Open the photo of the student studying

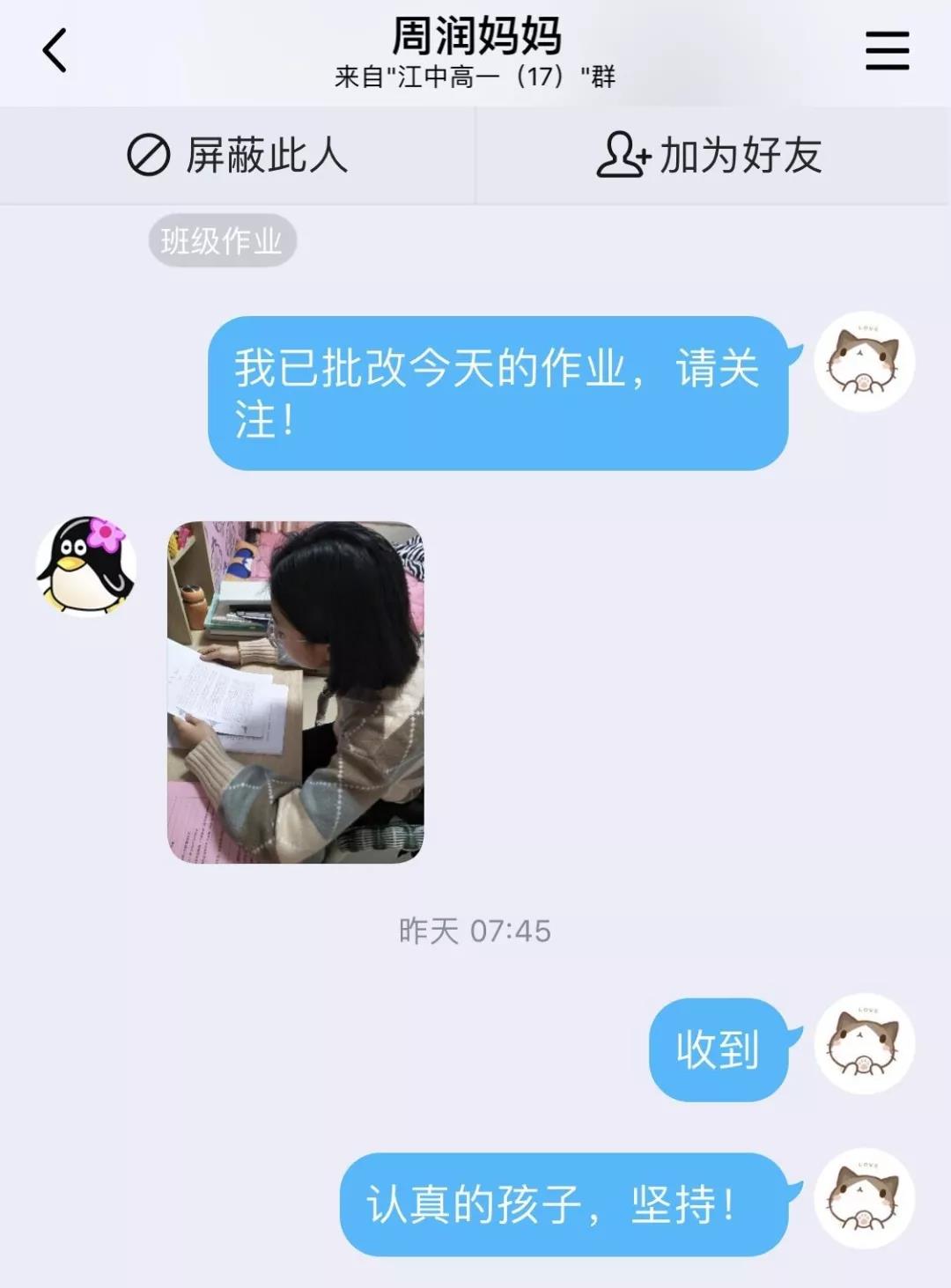click(295, 692)
